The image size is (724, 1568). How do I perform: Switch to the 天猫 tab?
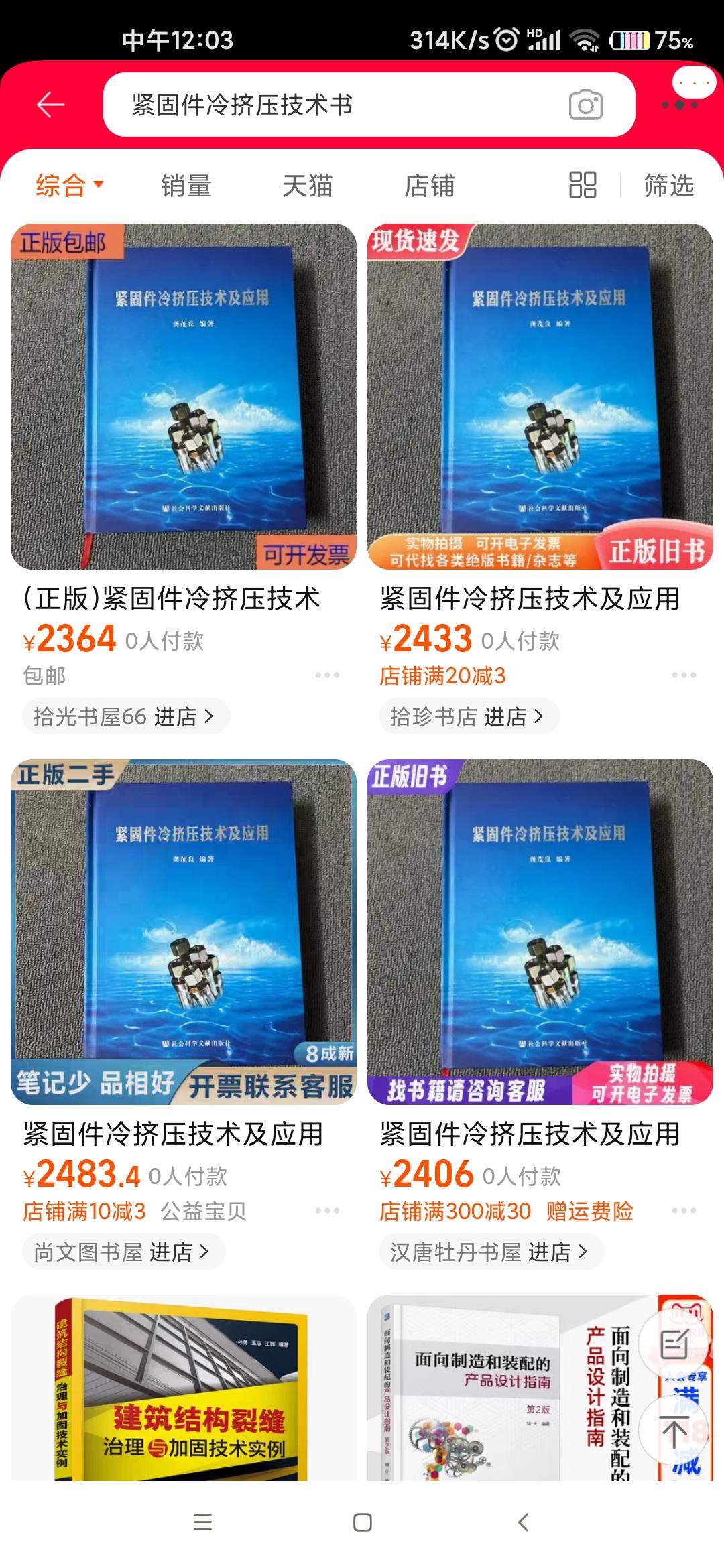coord(308,186)
